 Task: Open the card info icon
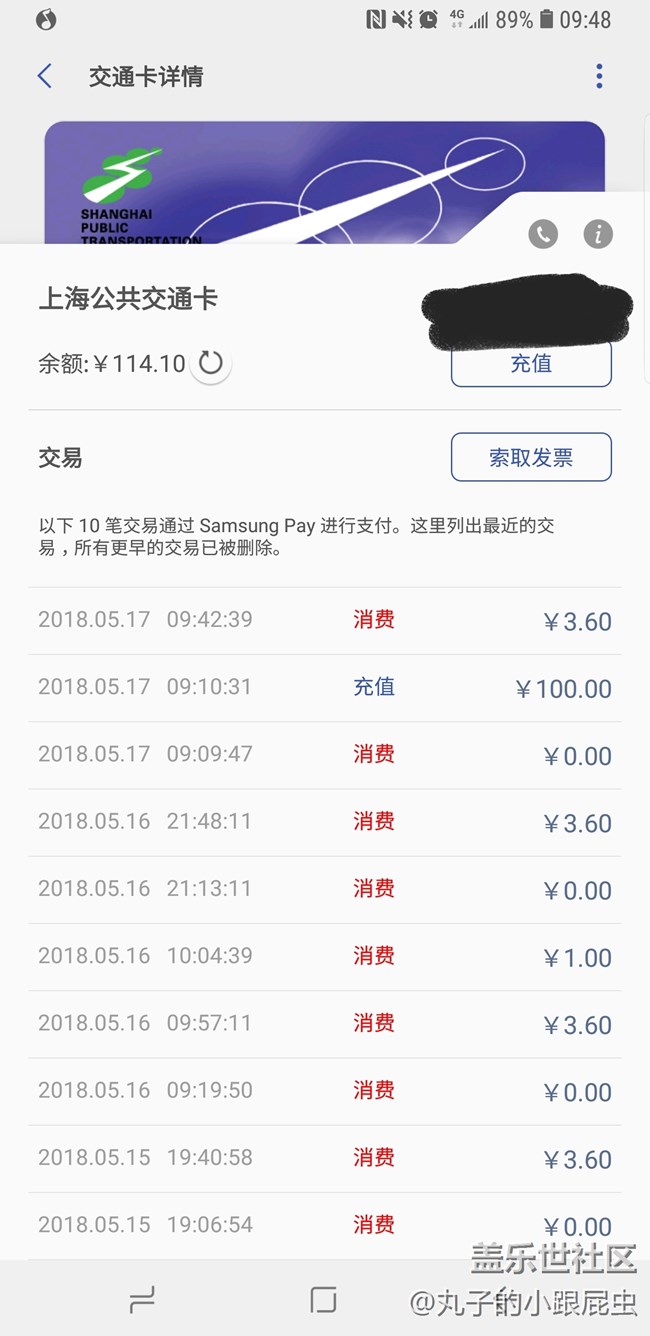598,234
